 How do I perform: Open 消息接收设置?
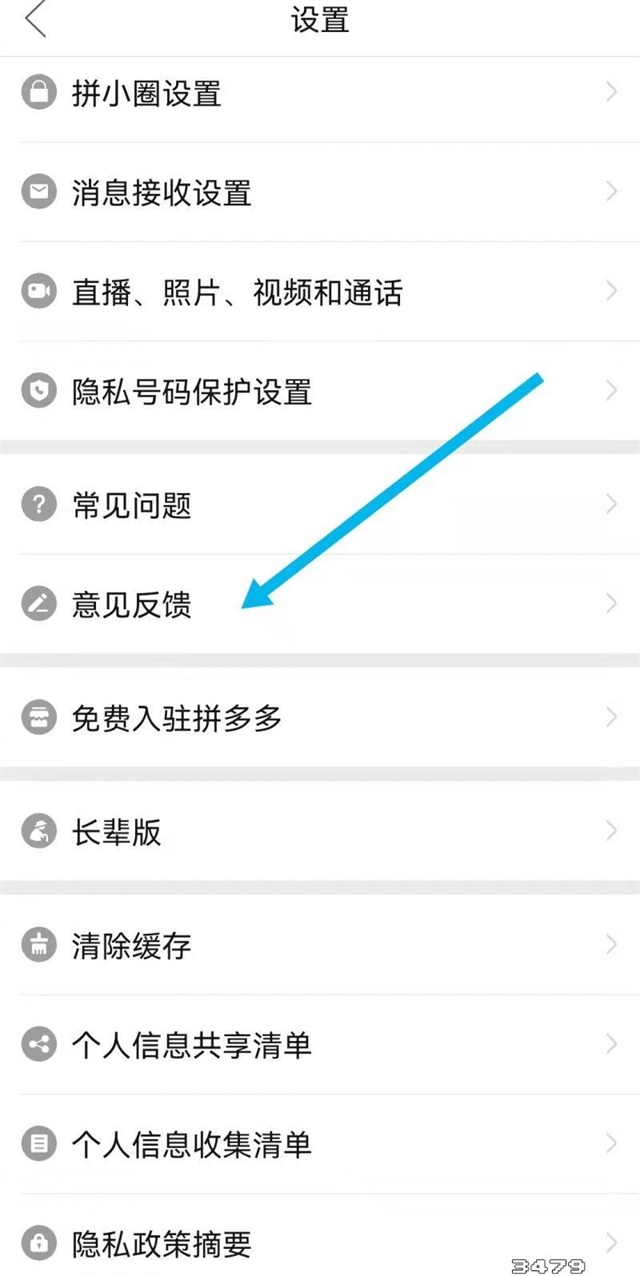point(161,193)
